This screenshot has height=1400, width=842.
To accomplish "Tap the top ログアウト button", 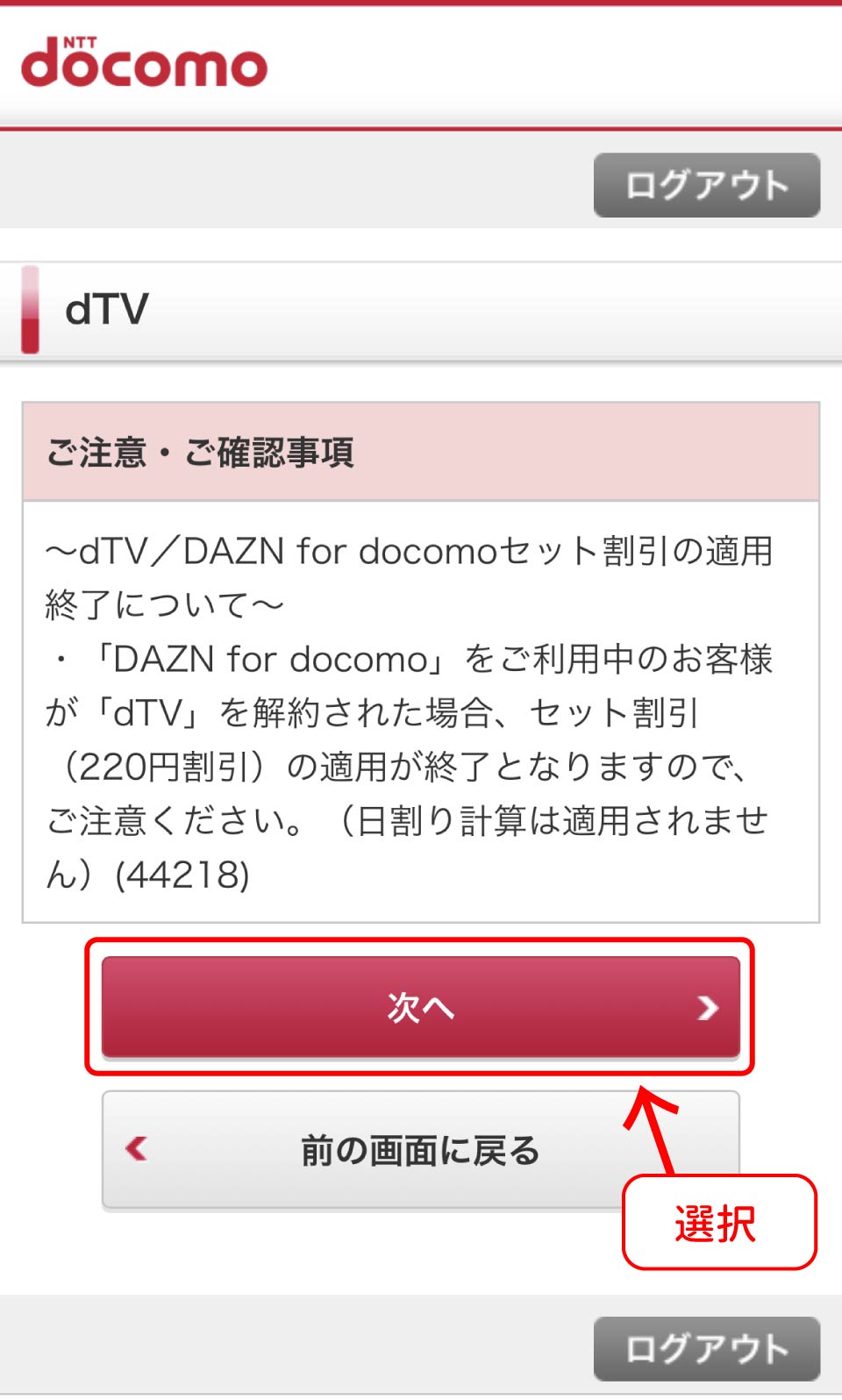I will [706, 185].
